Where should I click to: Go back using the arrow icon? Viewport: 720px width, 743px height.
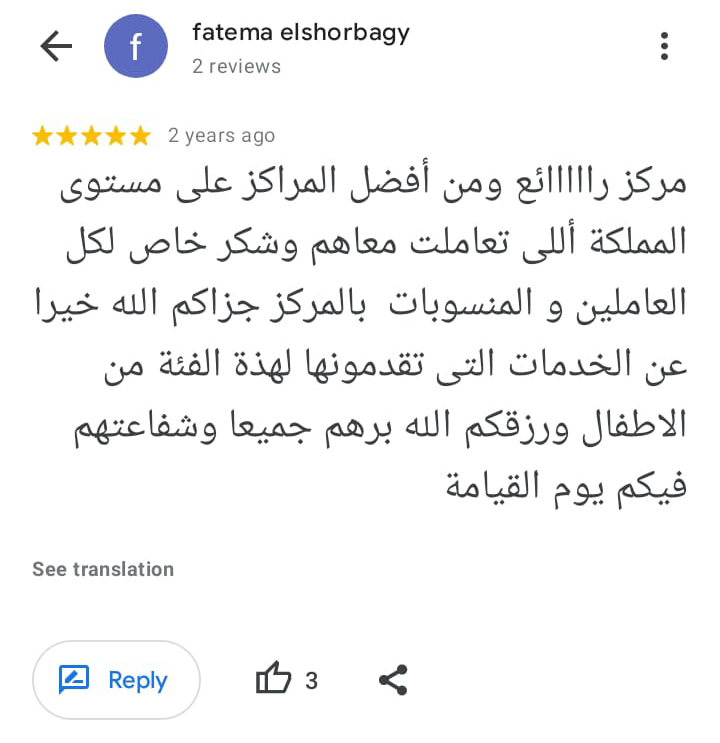click(x=56, y=46)
